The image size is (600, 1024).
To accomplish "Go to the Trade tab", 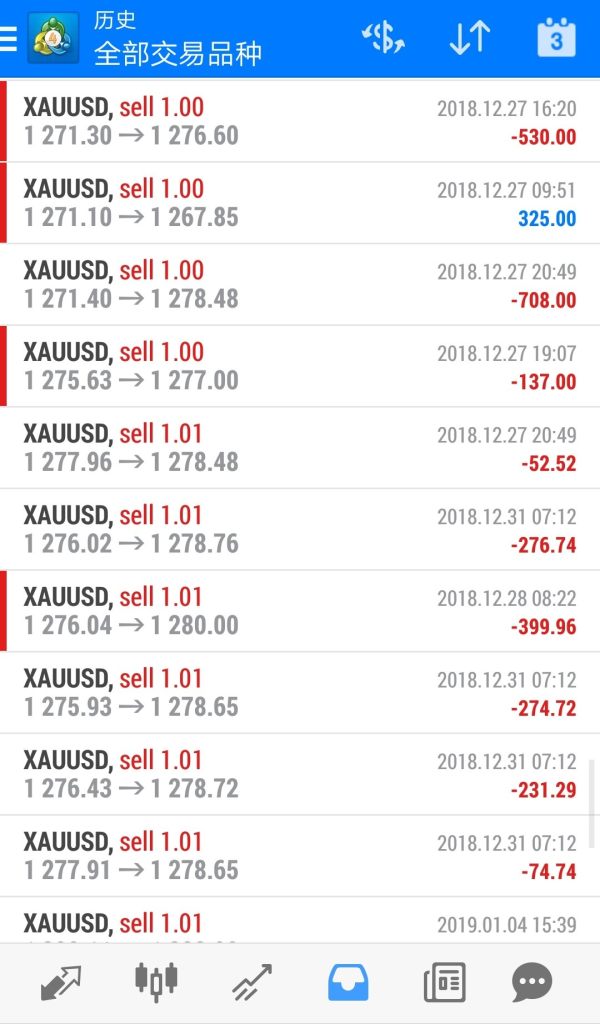I will click(x=252, y=983).
